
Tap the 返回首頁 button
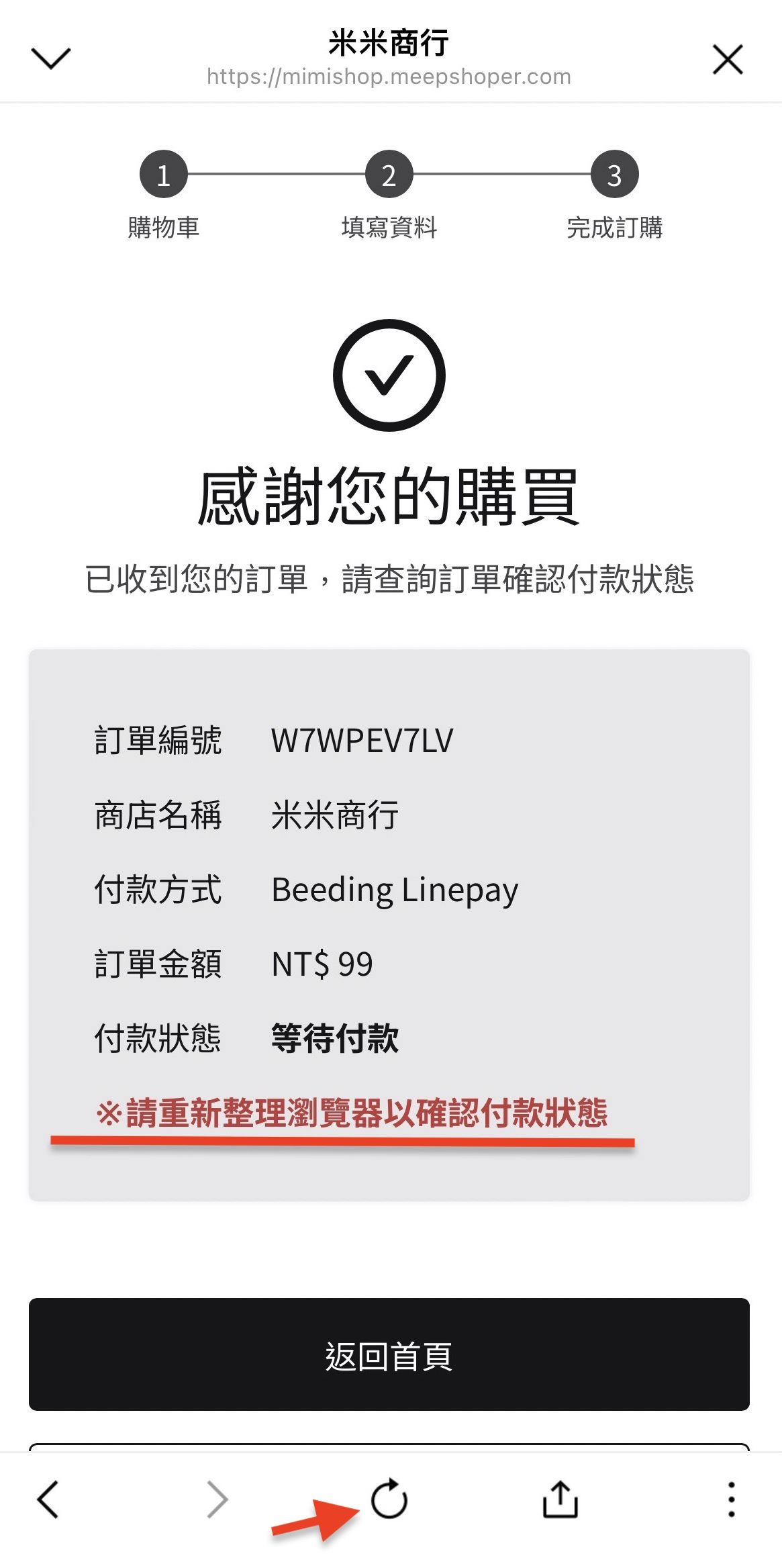[389, 1354]
